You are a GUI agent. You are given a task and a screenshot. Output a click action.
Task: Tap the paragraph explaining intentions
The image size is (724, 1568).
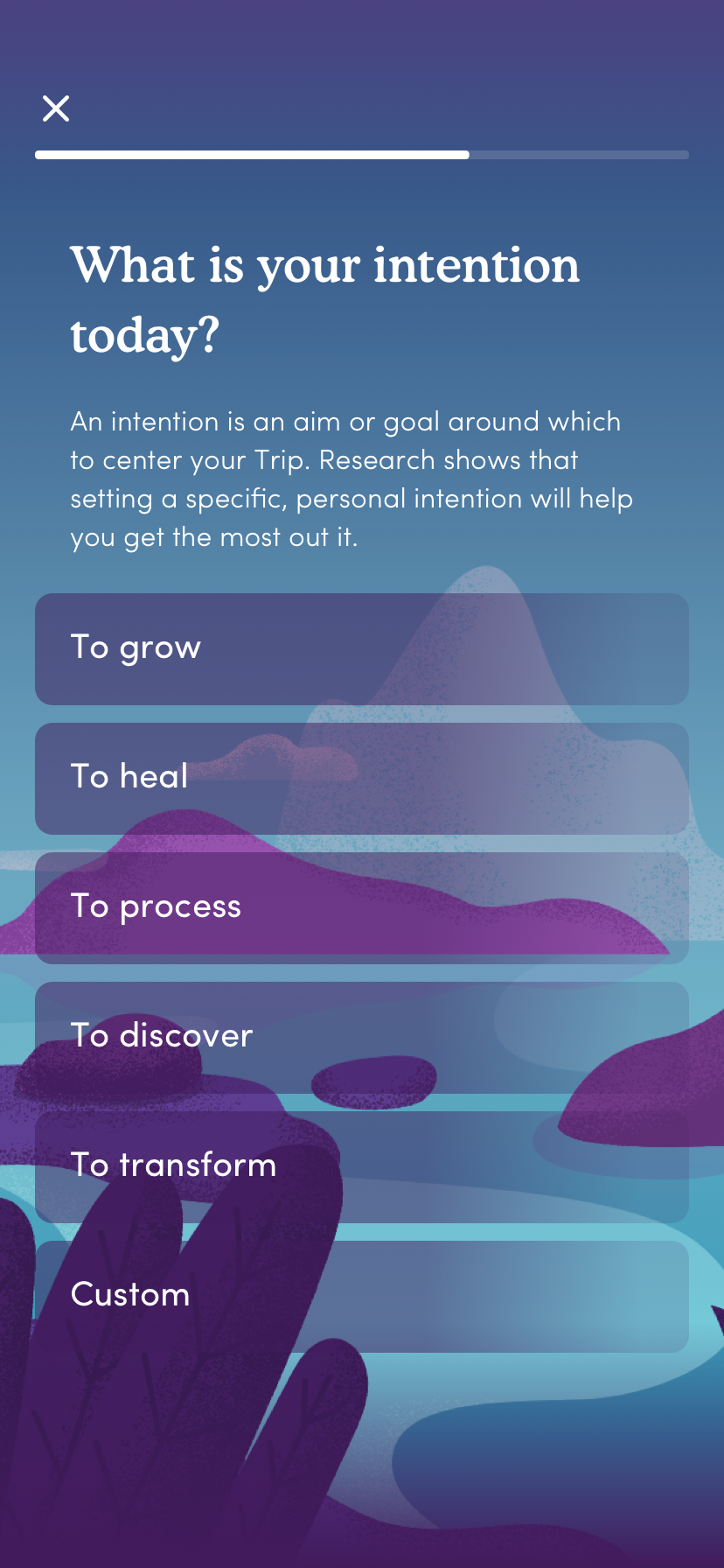(350, 478)
